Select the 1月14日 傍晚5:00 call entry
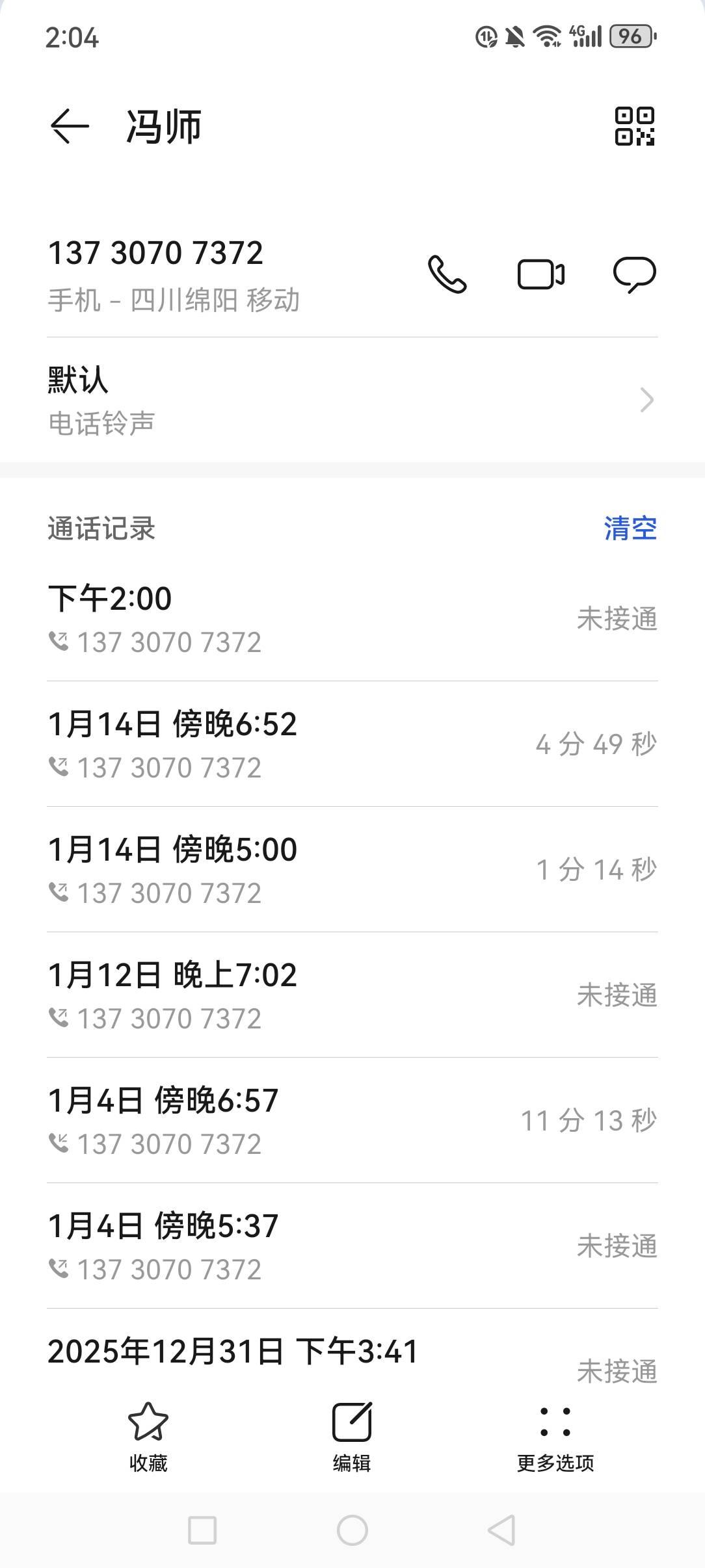705x1568 pixels. click(x=352, y=870)
